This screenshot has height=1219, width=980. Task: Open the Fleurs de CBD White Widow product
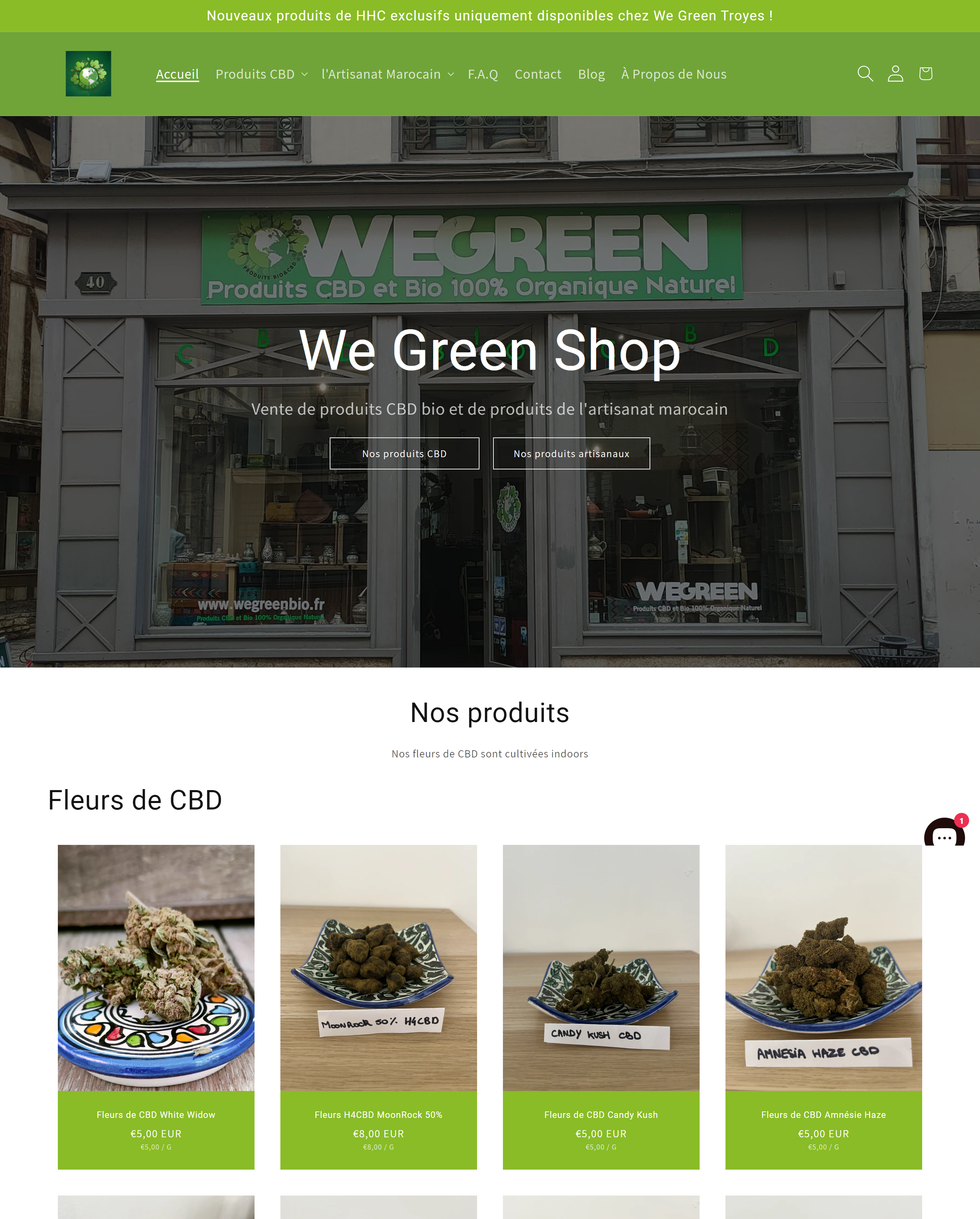(x=156, y=1114)
